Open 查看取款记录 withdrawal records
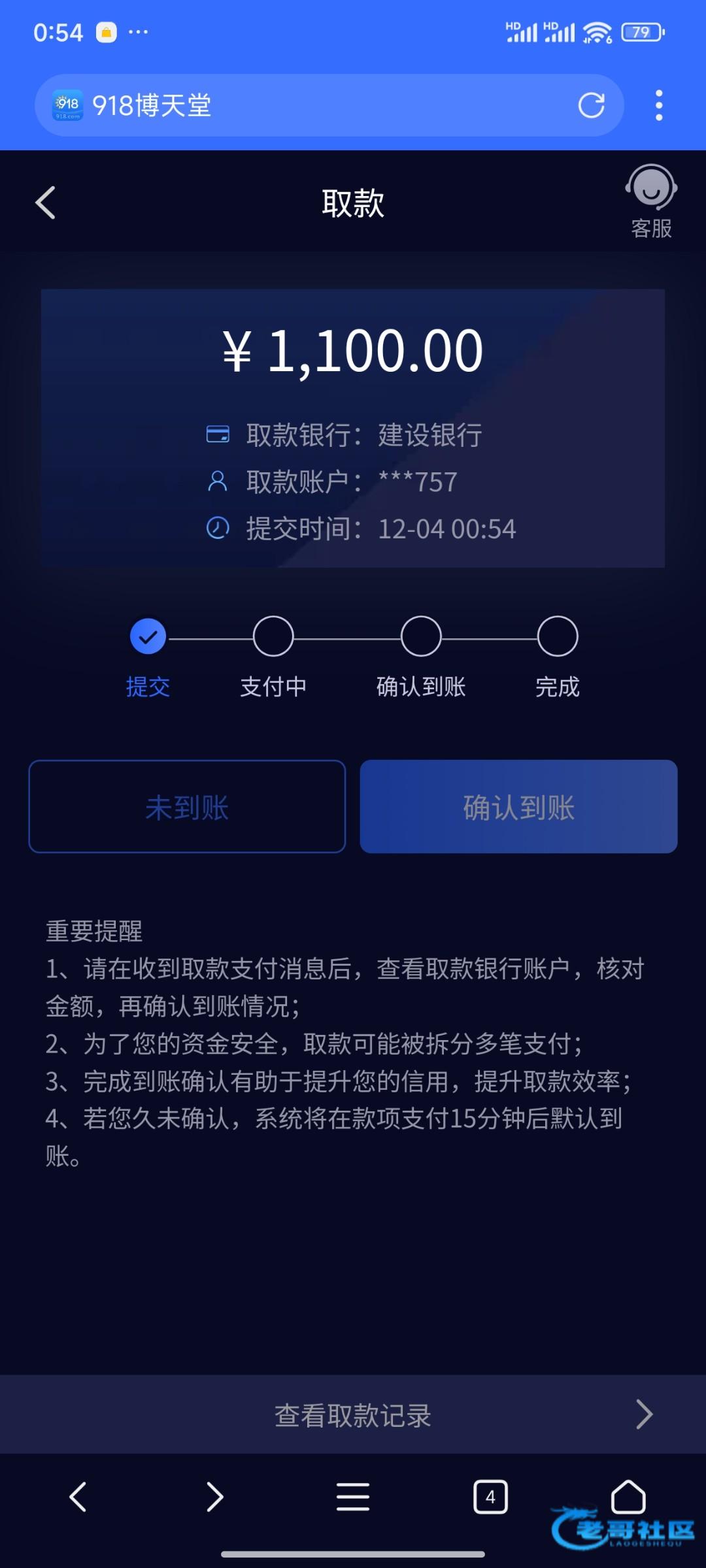Image resolution: width=706 pixels, height=1568 pixels. point(353,1414)
